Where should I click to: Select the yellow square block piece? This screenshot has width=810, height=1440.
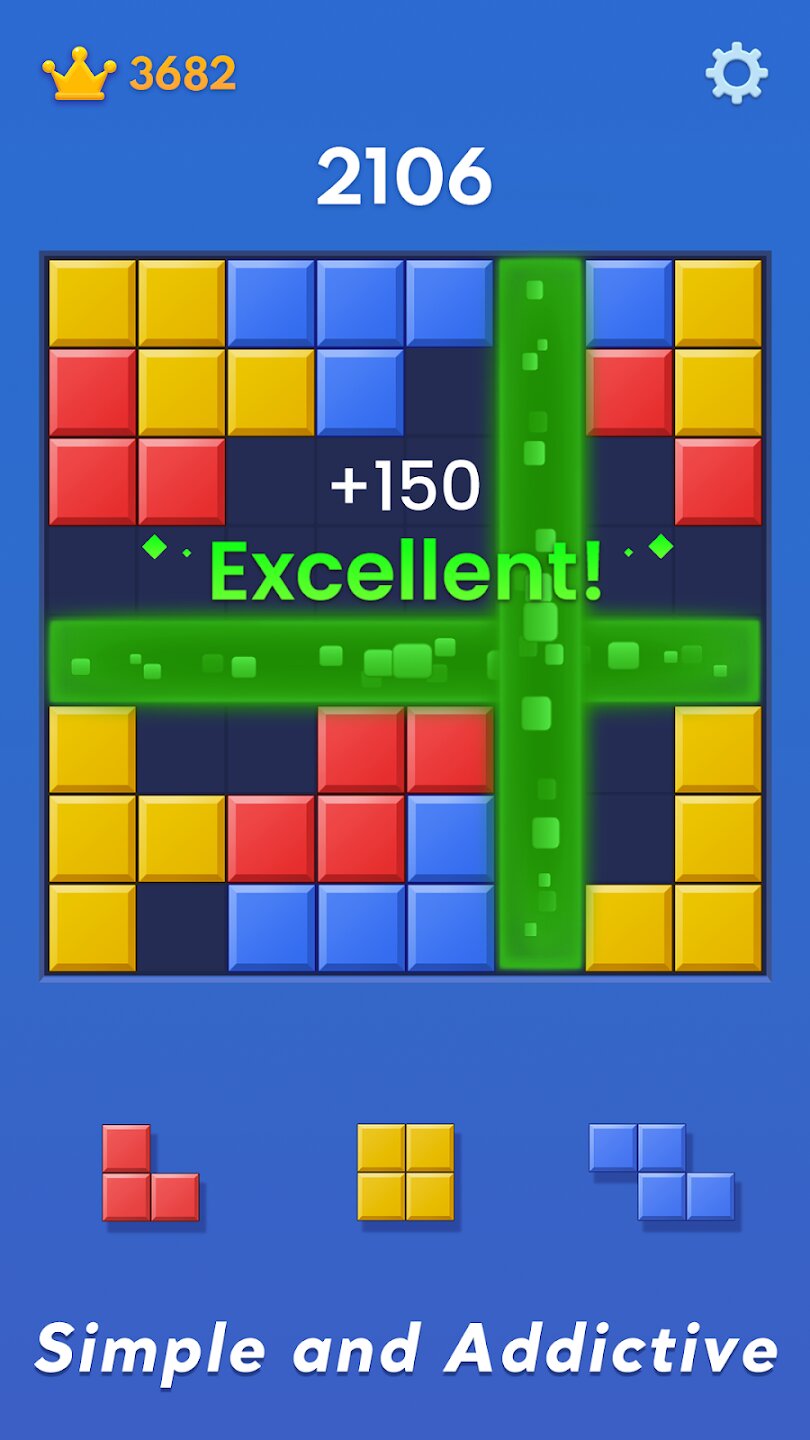tap(405, 1172)
